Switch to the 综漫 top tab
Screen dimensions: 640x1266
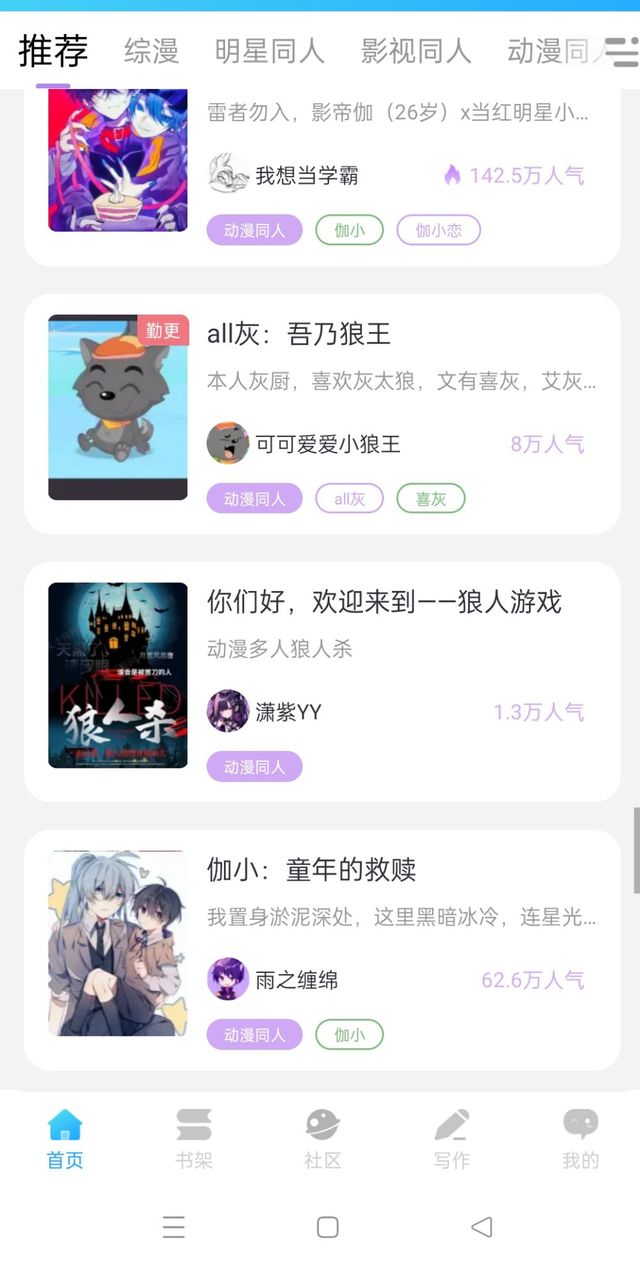tap(151, 51)
